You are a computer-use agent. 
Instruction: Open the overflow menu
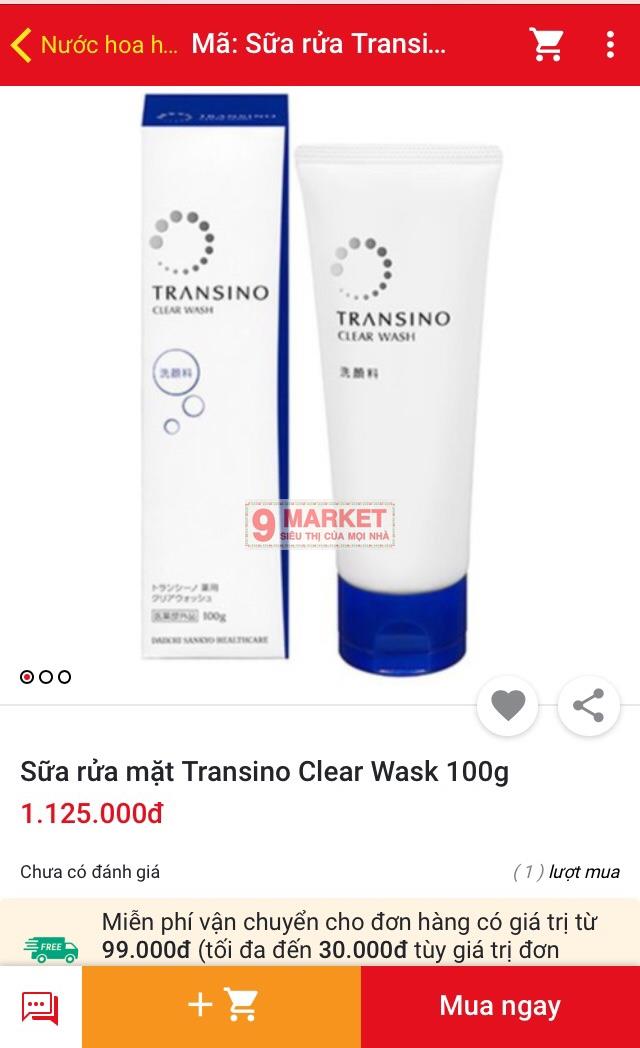(610, 45)
